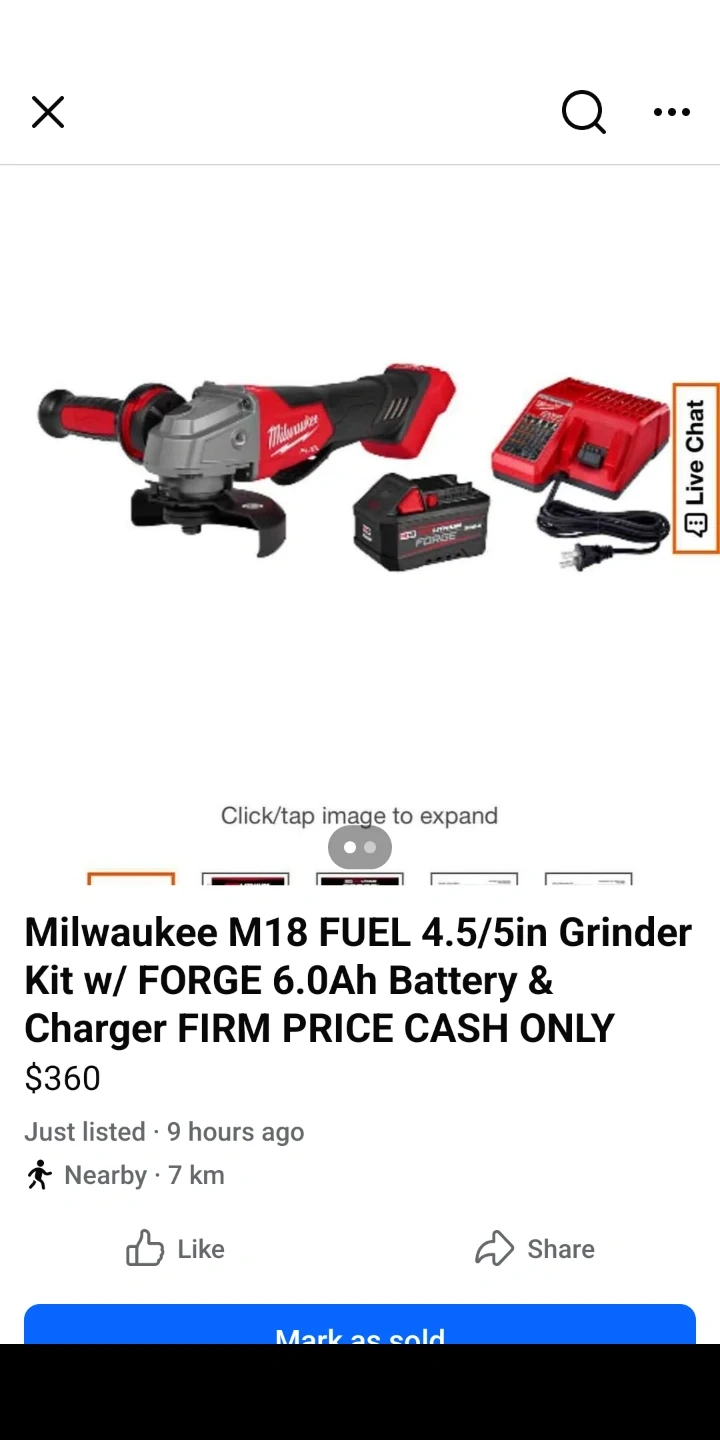Open the three-dot overflow menu

coord(671,112)
